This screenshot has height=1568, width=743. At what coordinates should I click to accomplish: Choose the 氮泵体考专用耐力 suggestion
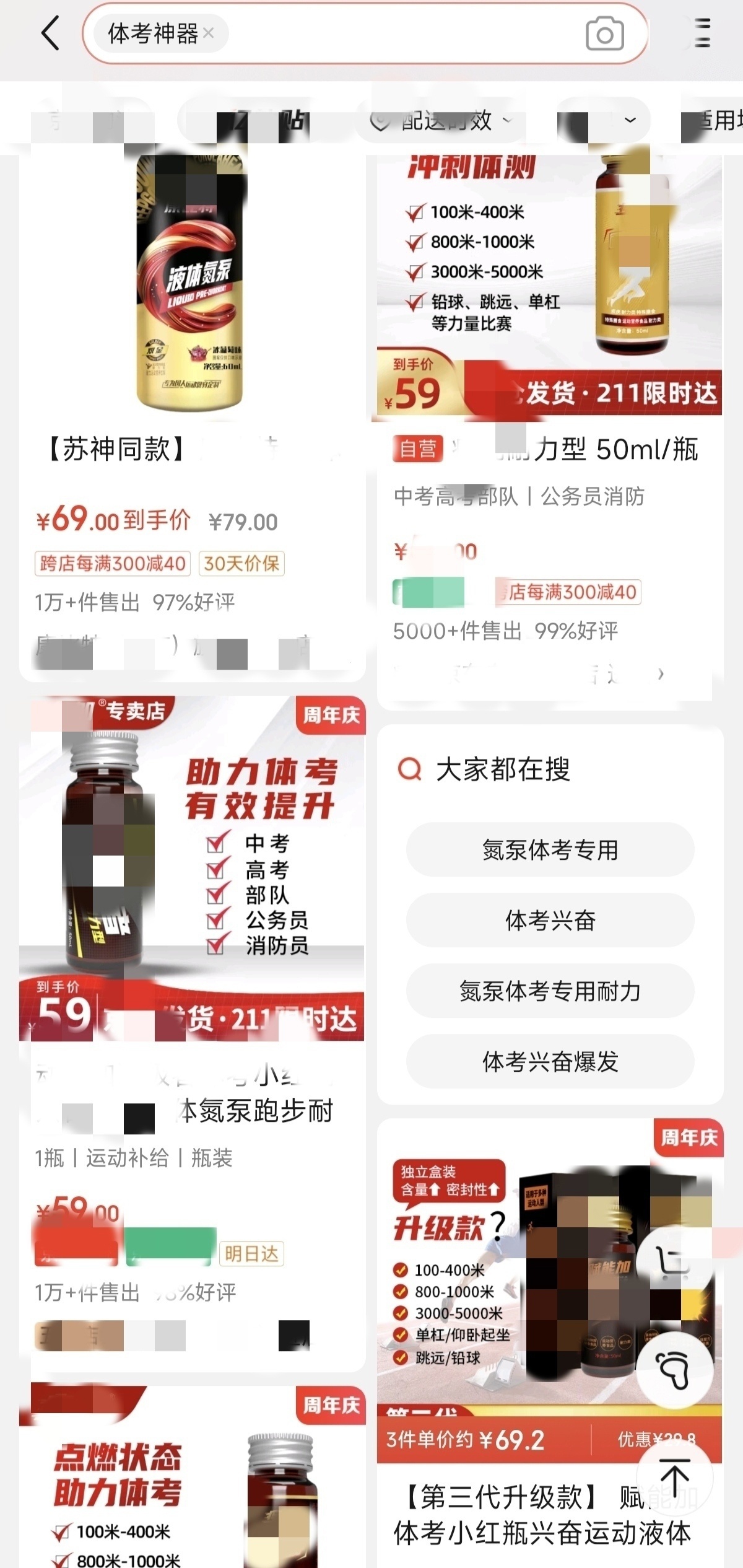(x=550, y=991)
